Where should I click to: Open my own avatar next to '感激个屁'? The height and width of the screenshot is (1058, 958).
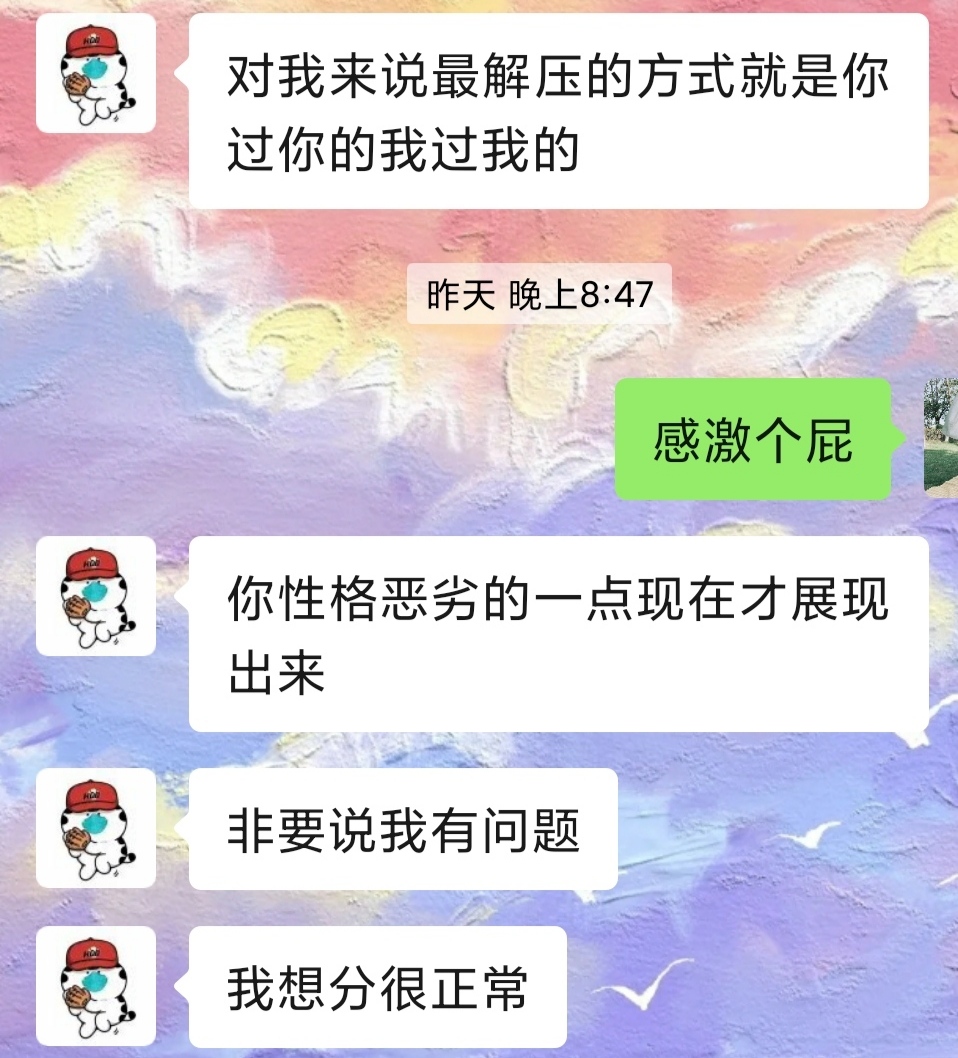(940, 437)
